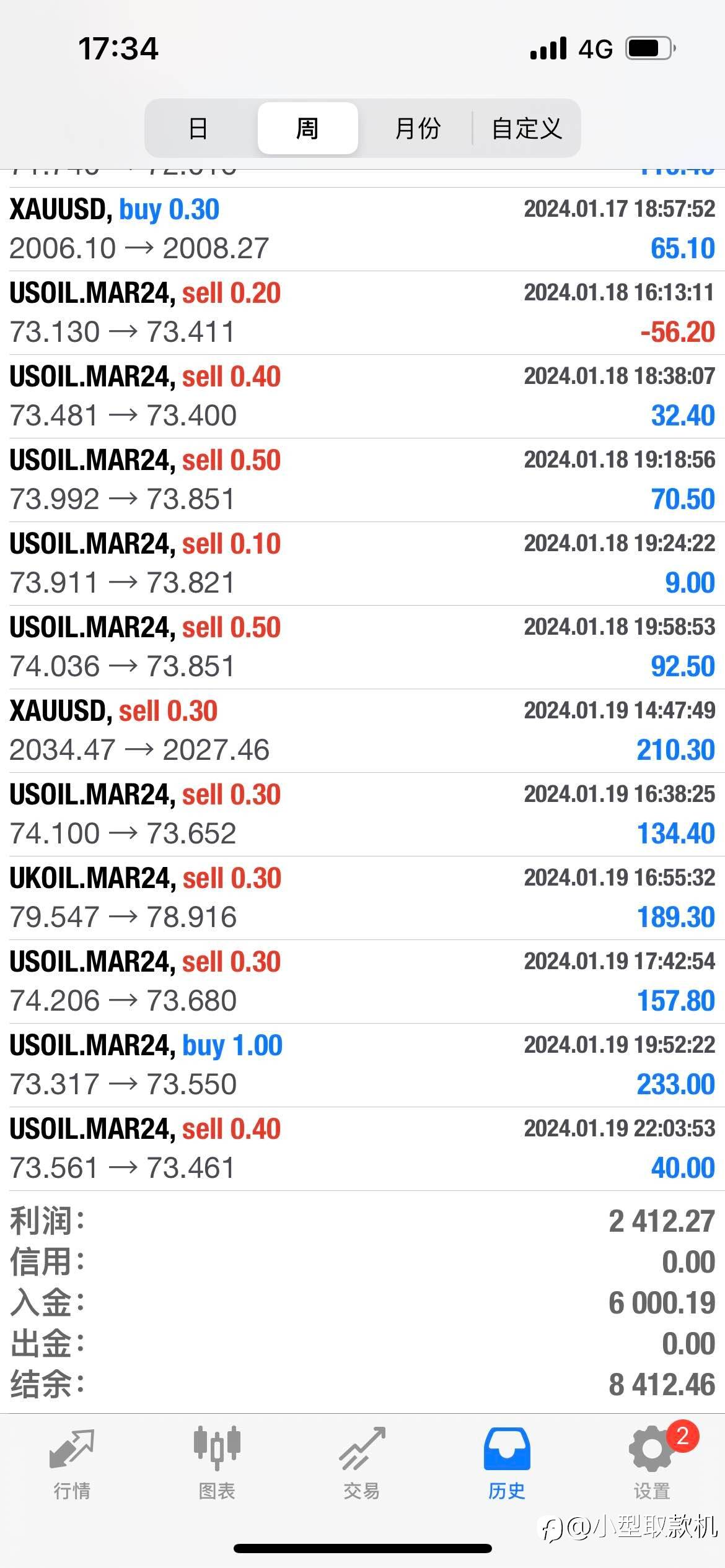Viewport: 725px width, 1568px height.
Task: Open USOIL.MAR24 sell 0.40 trade with 32.40 profit
Action: 362,396
